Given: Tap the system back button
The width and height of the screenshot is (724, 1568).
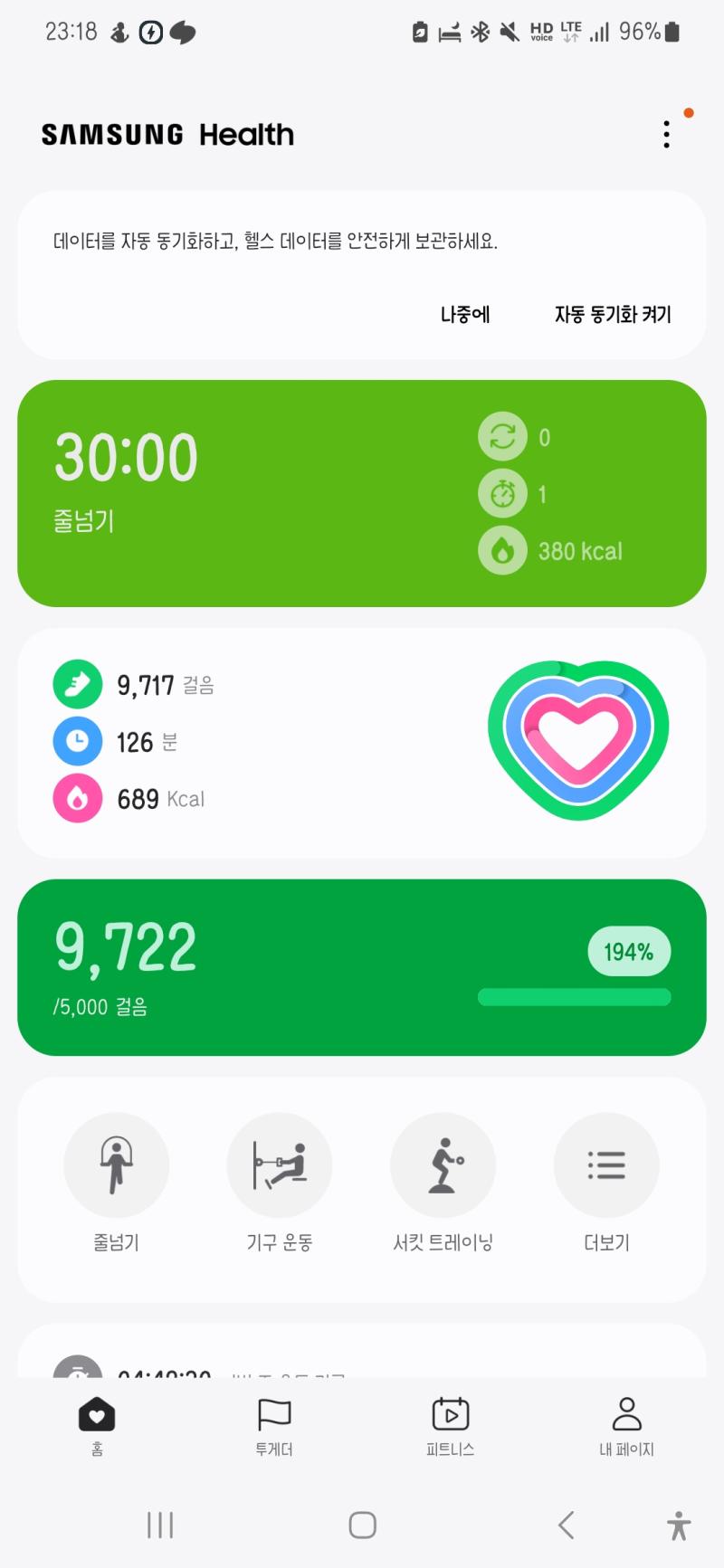Looking at the screenshot, I should [x=567, y=1525].
